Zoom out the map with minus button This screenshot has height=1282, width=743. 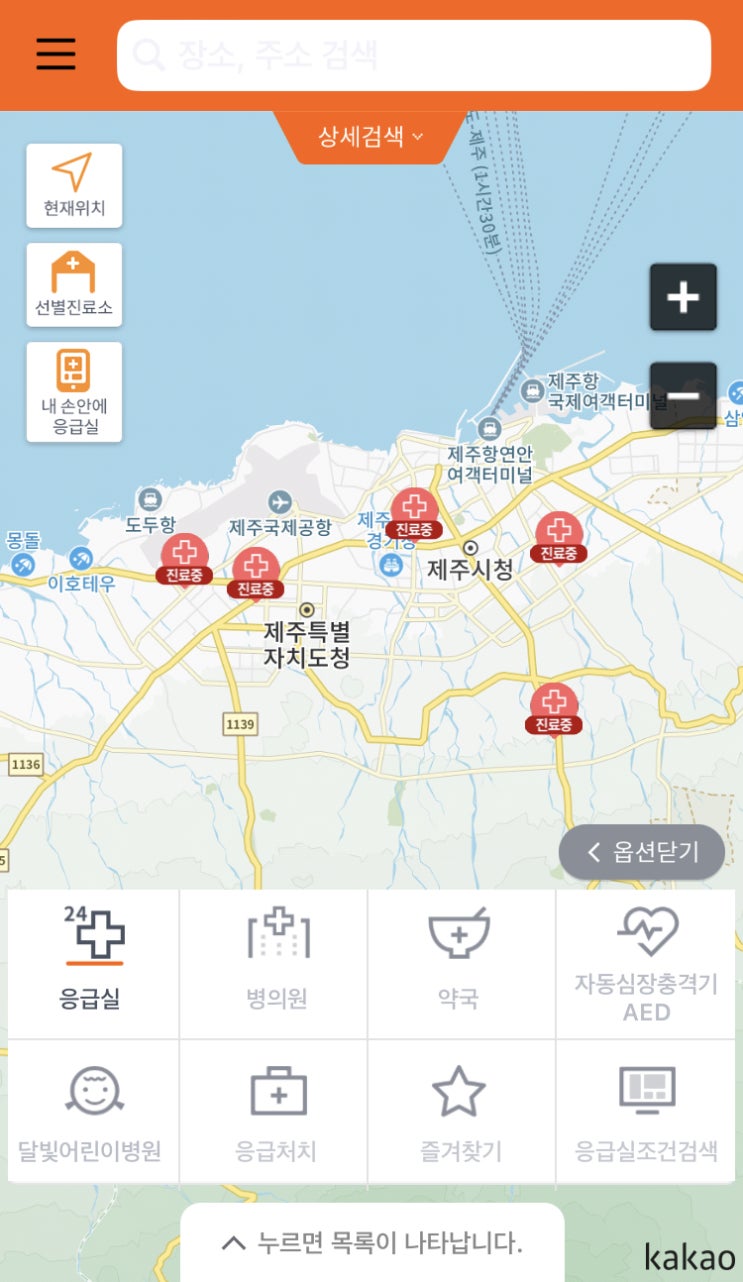coord(683,396)
